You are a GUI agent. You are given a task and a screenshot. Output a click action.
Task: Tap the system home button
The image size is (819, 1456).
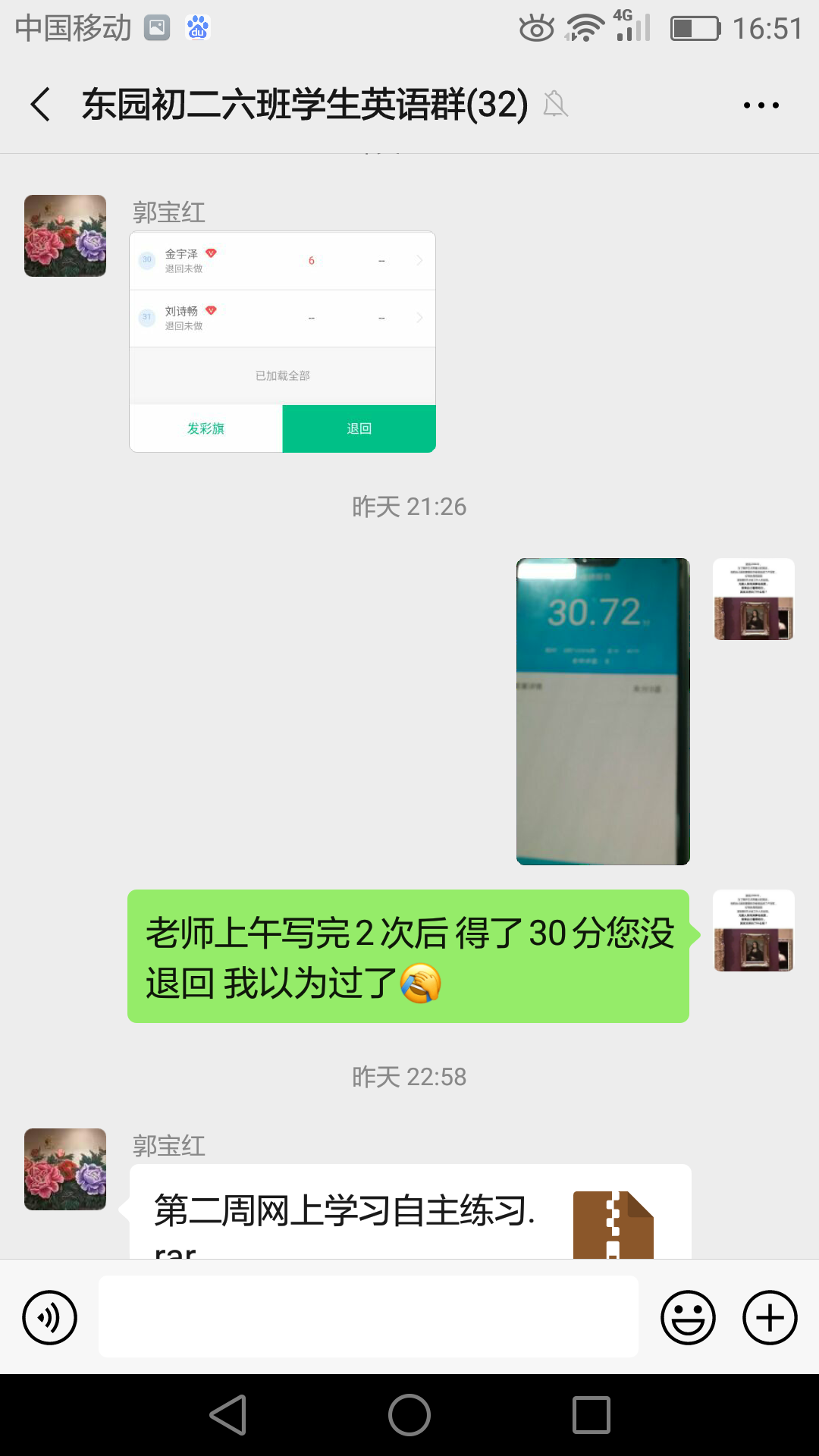point(409,1415)
